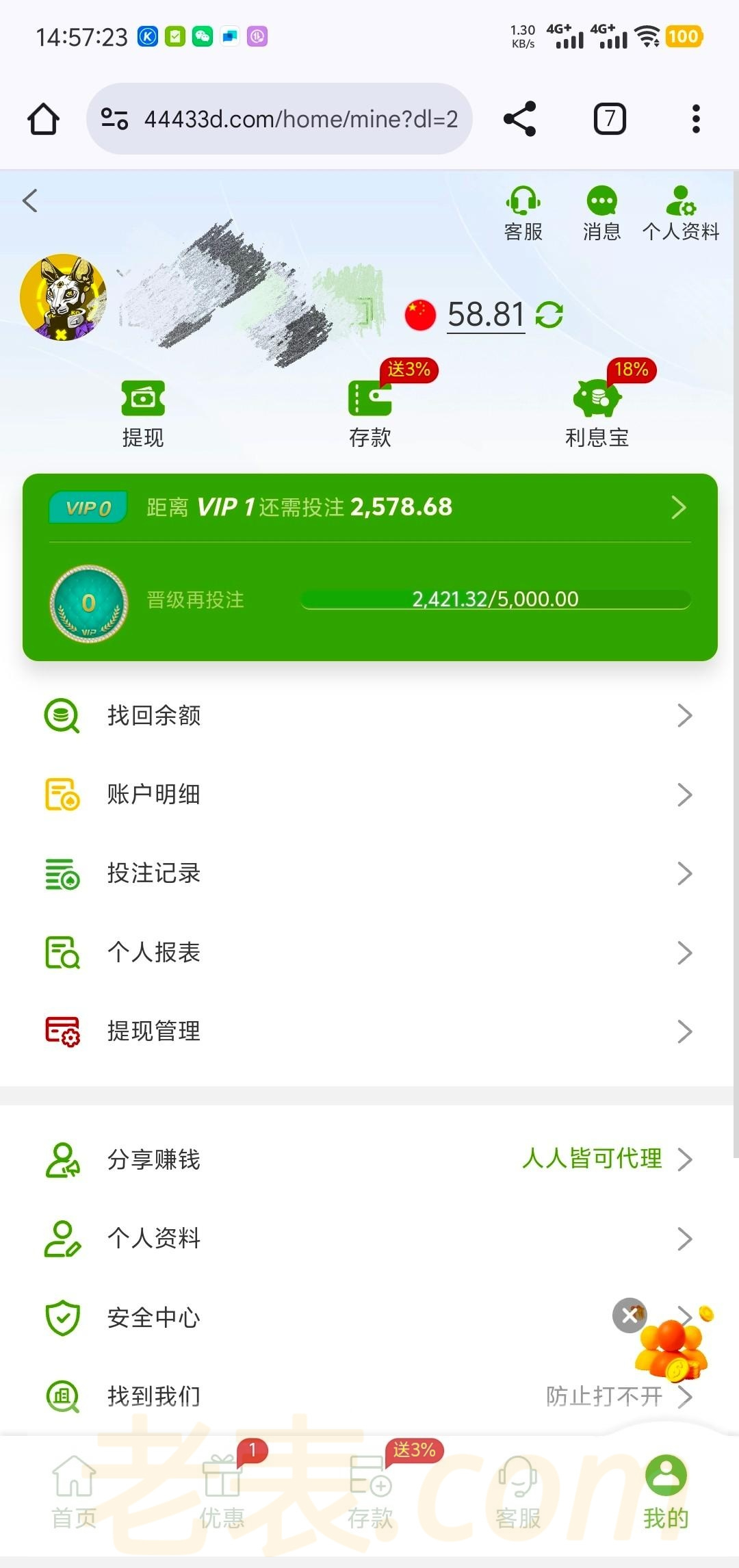The width and height of the screenshot is (739, 1568).
Task: Open the 消息 messages icon
Action: tap(601, 214)
